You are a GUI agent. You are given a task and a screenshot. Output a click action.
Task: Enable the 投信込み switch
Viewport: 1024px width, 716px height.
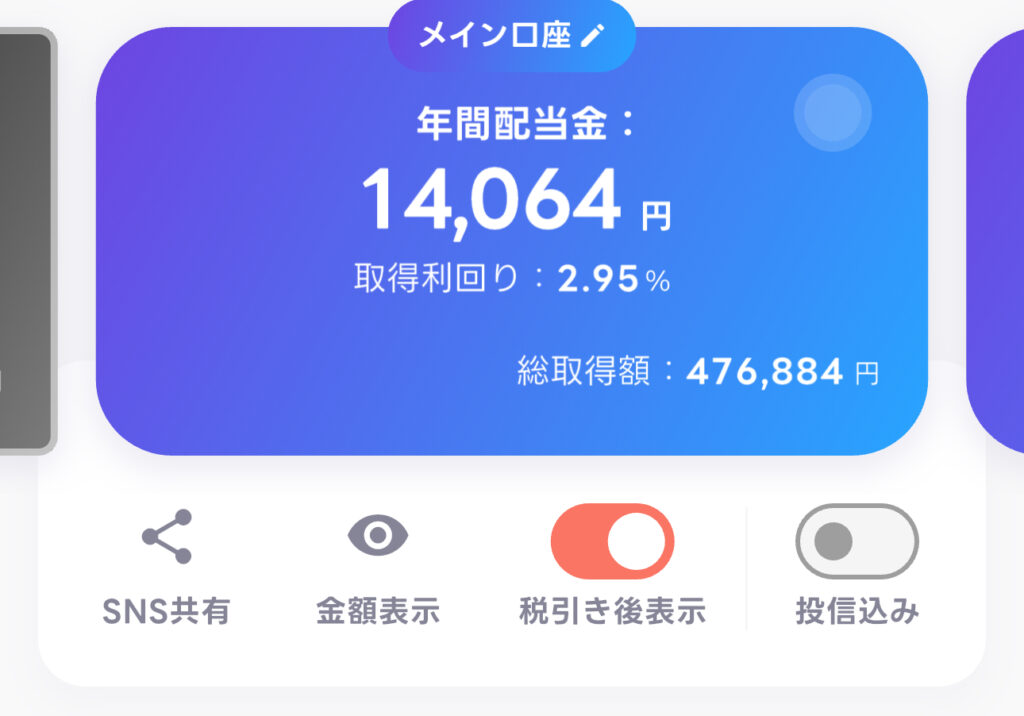[856, 542]
